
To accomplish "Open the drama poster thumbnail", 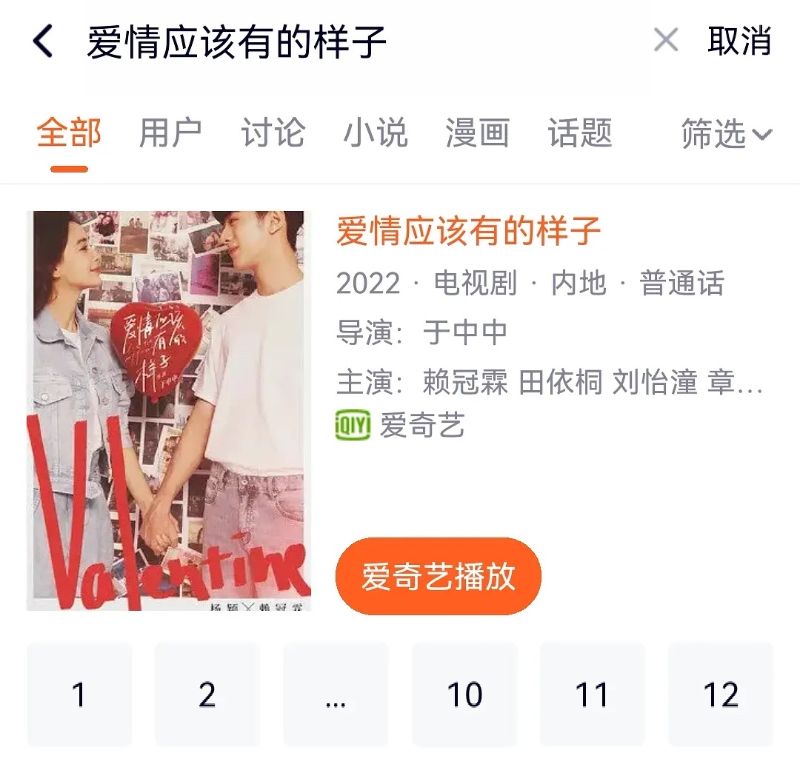I will [x=168, y=410].
